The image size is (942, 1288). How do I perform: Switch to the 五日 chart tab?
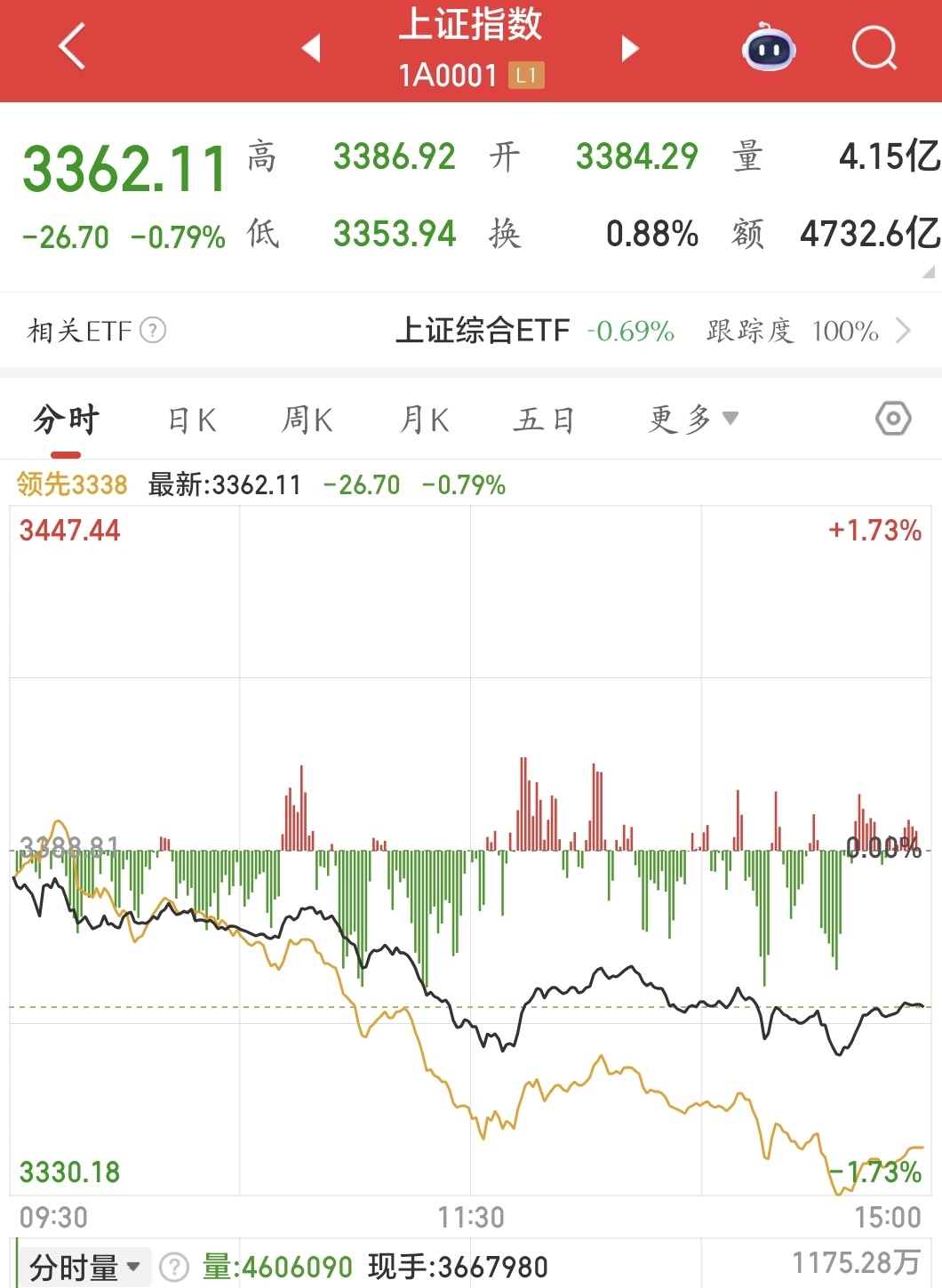click(544, 420)
